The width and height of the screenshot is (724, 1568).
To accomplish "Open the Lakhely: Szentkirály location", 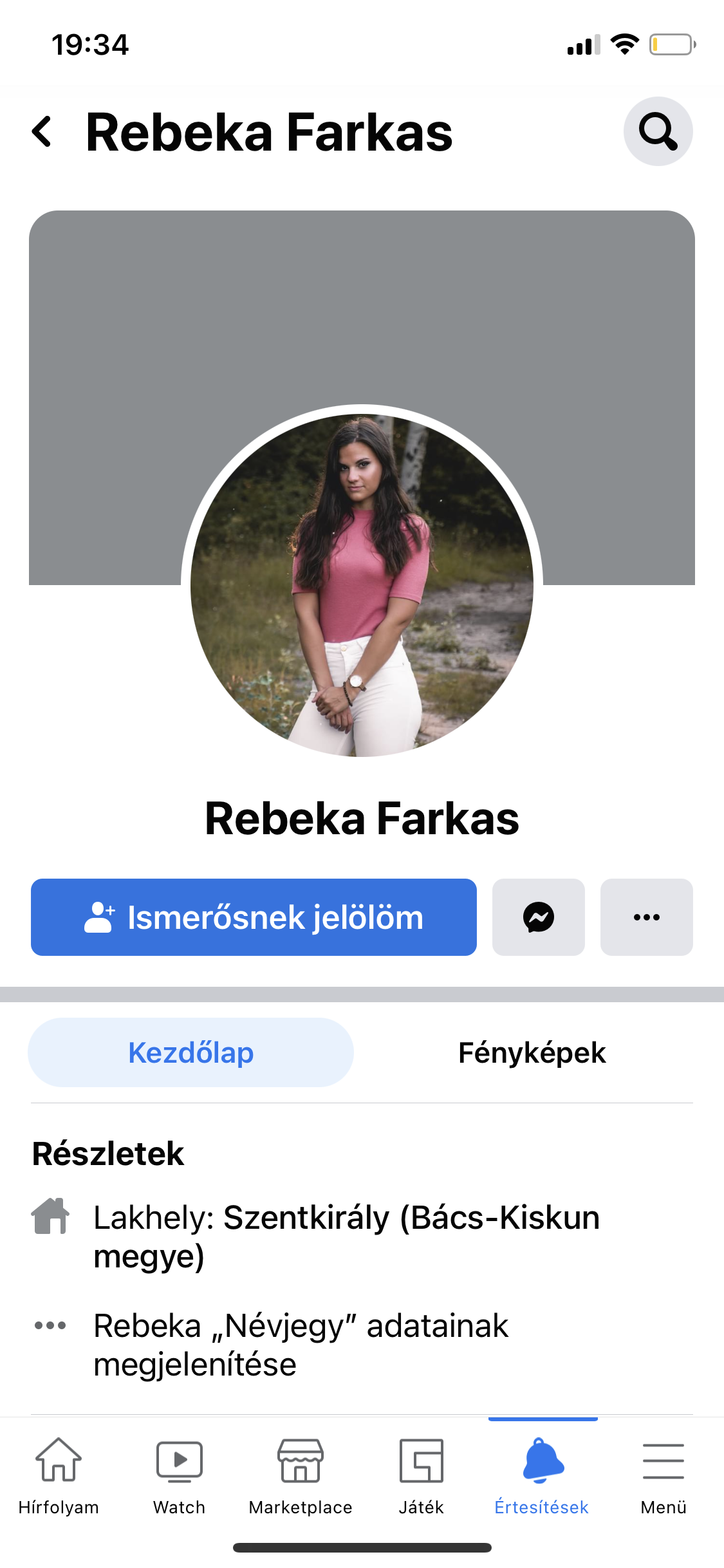I will (x=346, y=1236).
